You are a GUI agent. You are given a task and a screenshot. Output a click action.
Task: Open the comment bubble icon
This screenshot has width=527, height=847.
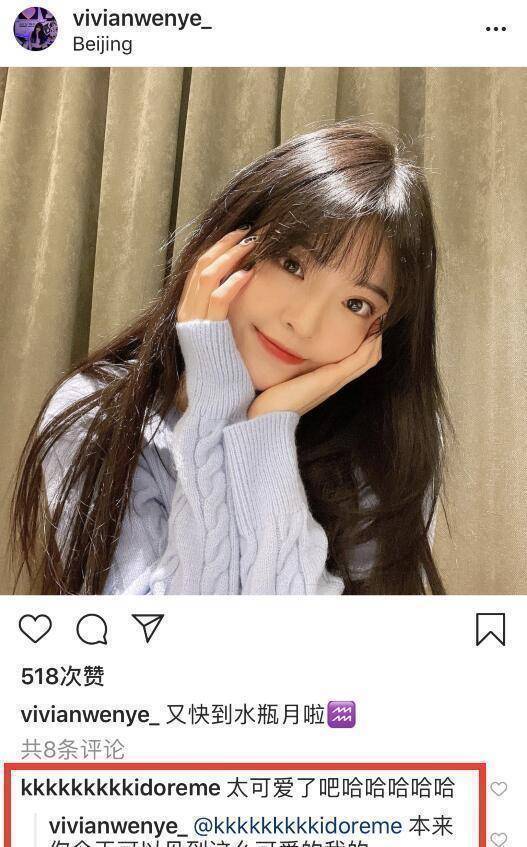pyautogui.click(x=92, y=629)
